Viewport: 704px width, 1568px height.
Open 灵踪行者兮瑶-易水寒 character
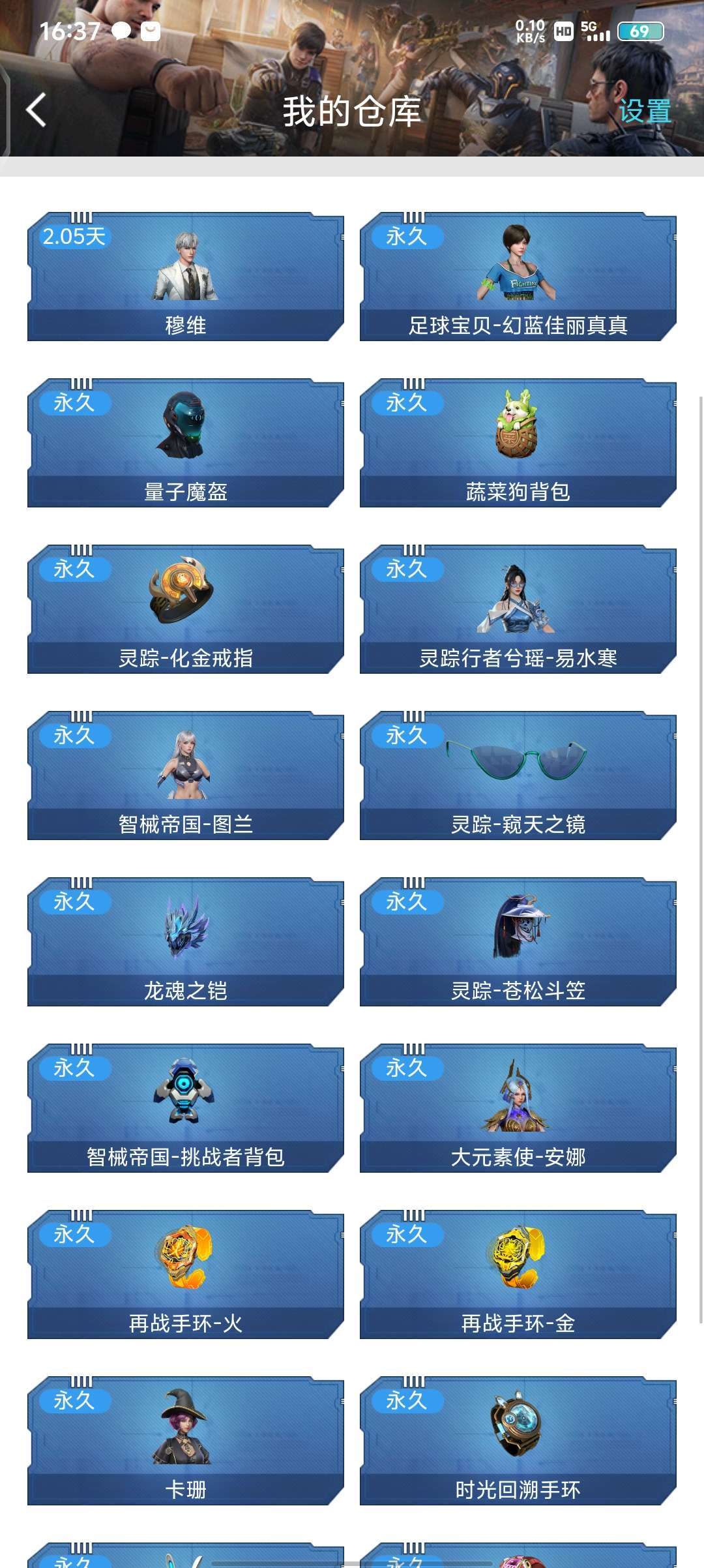518,609
